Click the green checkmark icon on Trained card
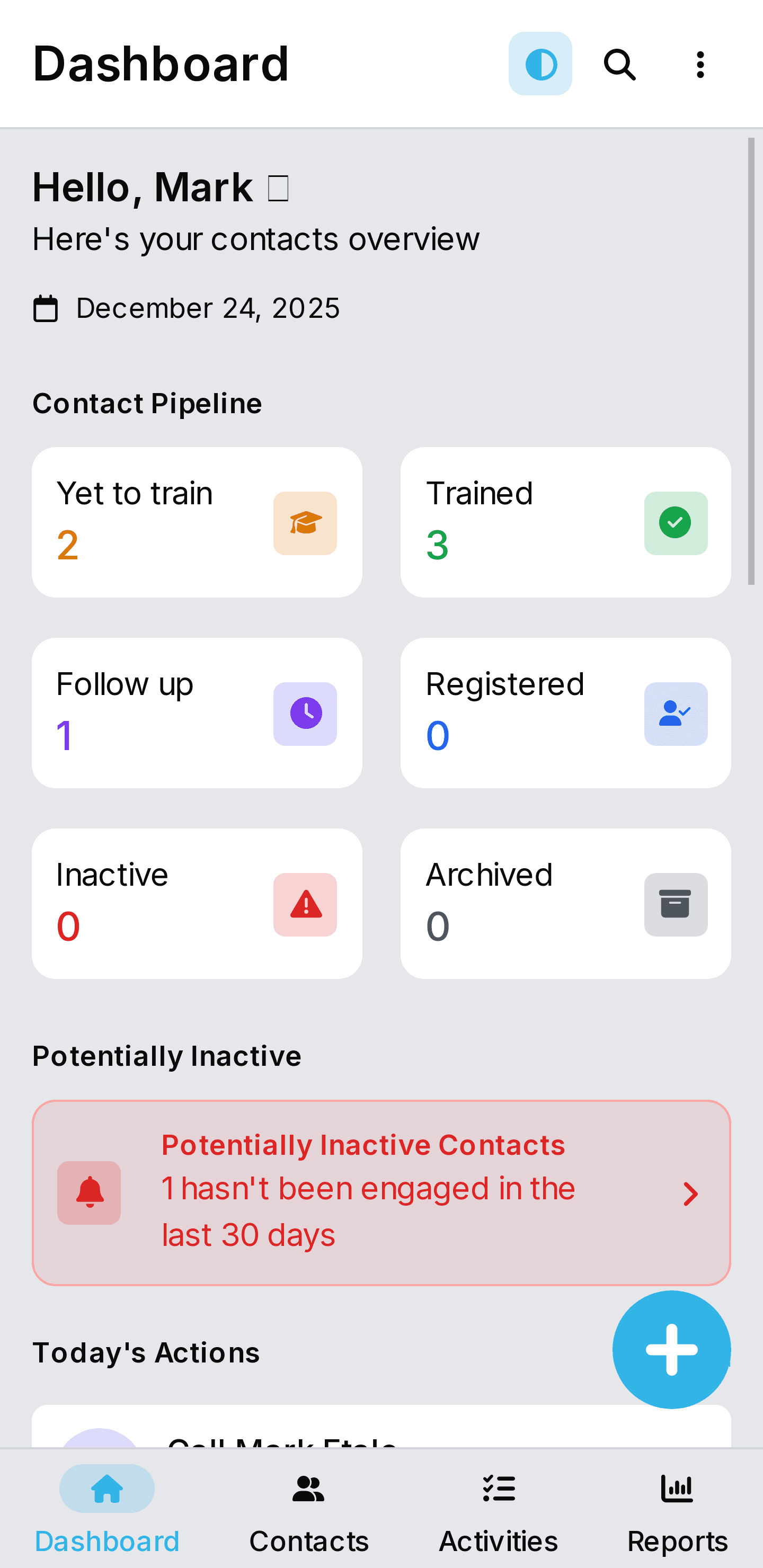Screen dimensions: 763x1568 coord(676,523)
